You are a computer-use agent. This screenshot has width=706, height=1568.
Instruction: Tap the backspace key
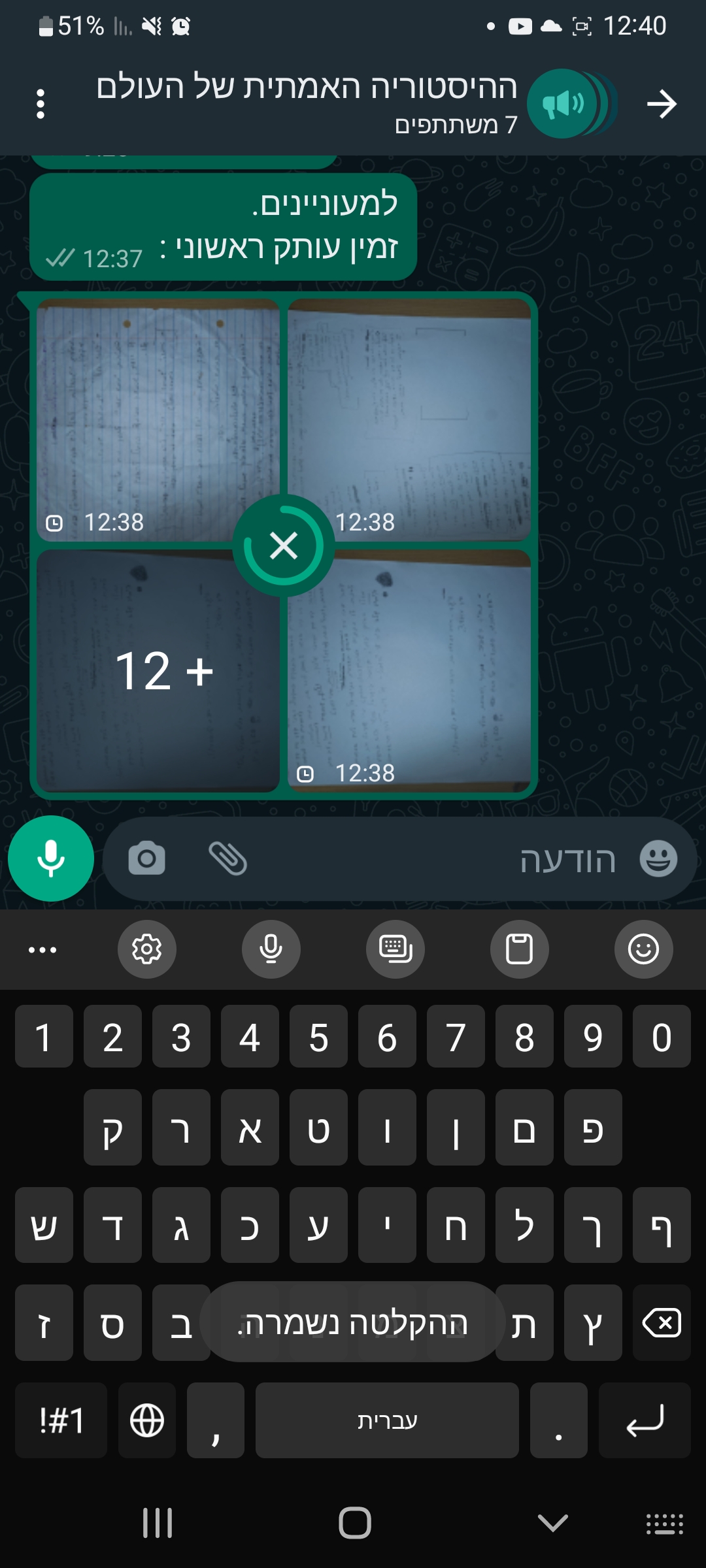click(x=662, y=1323)
